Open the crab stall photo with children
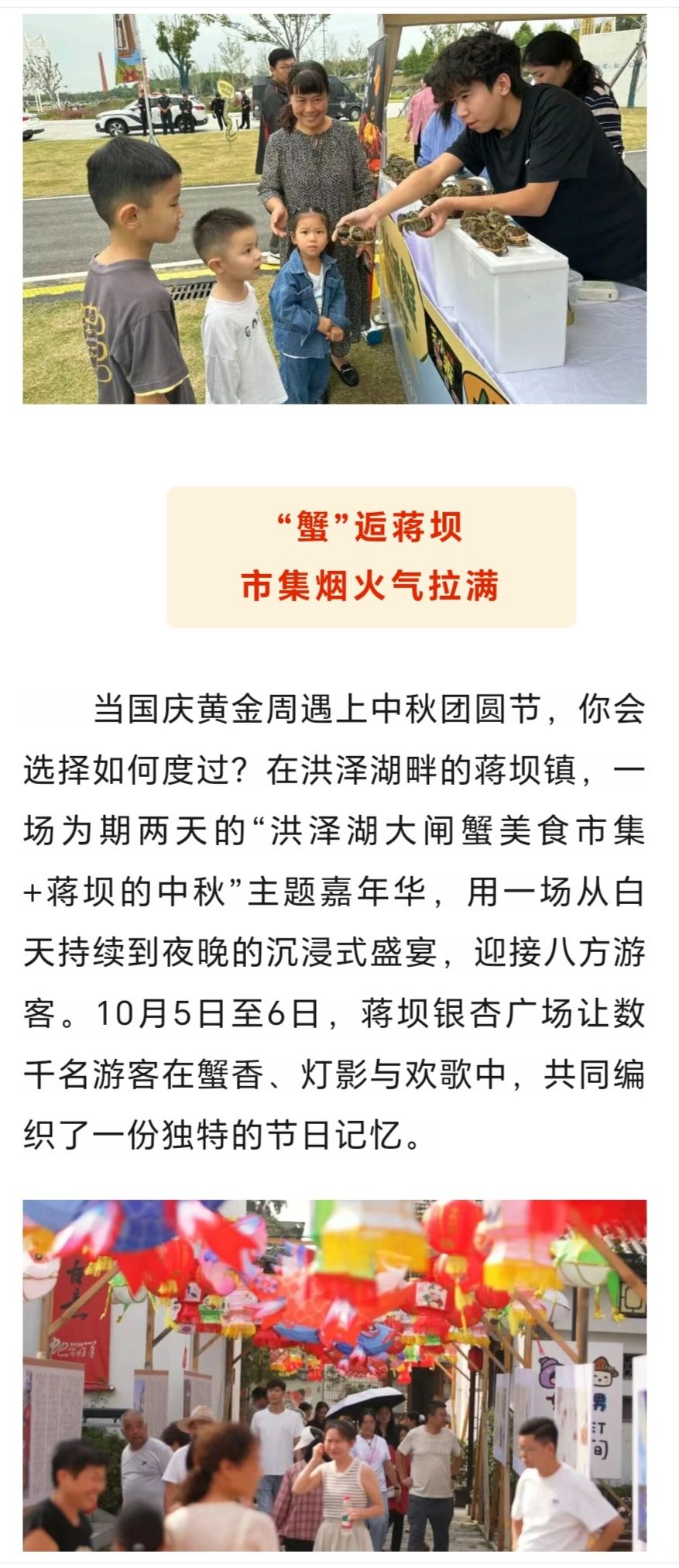The width and height of the screenshot is (679, 1568). click(x=334, y=209)
